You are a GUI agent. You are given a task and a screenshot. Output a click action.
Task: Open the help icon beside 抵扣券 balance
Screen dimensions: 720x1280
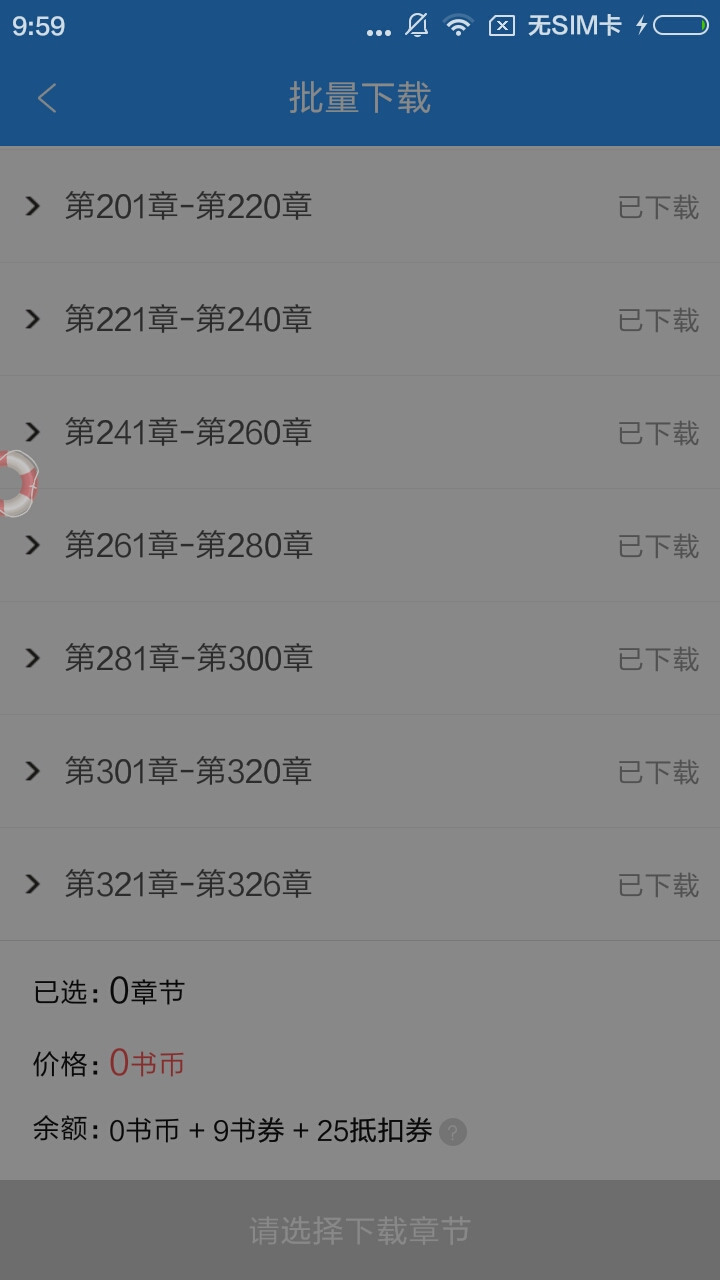point(453,1132)
